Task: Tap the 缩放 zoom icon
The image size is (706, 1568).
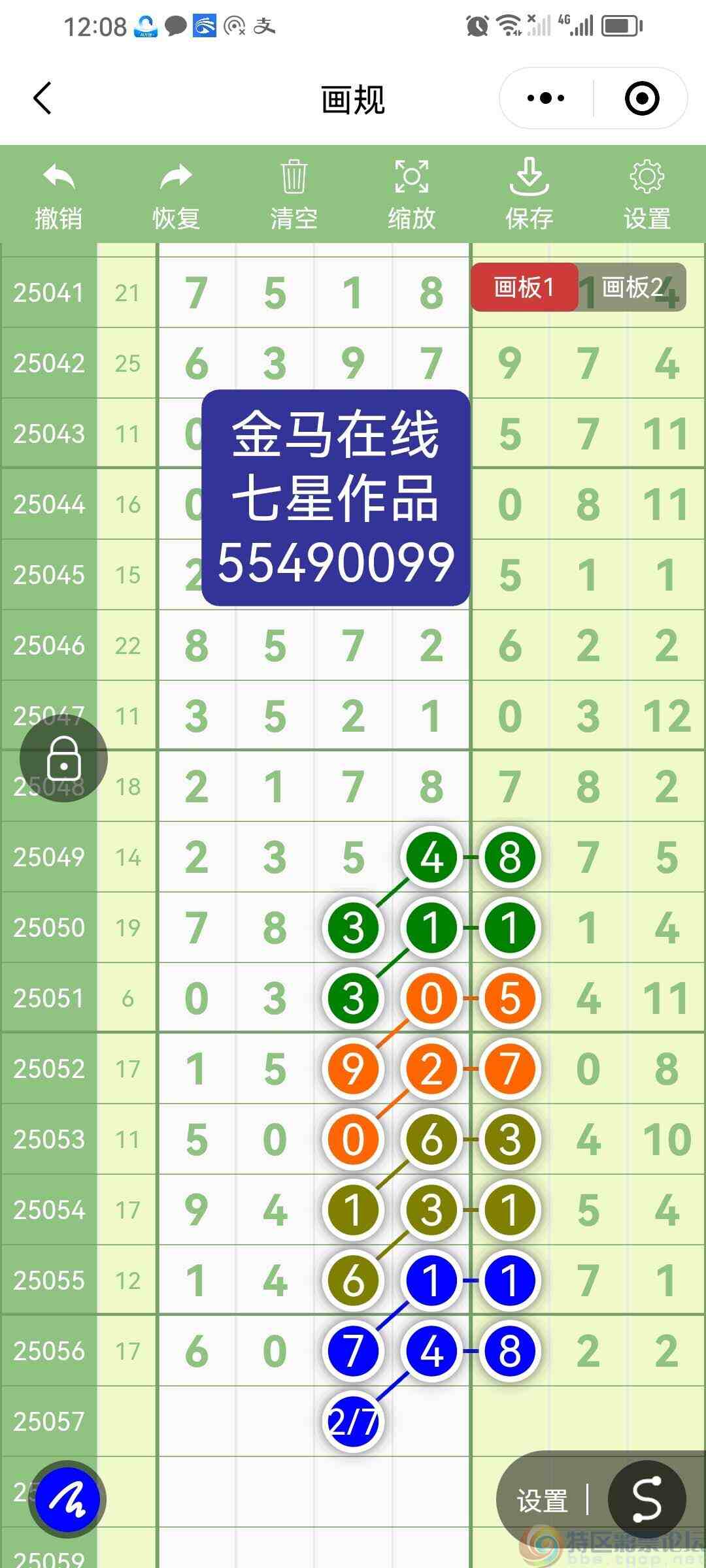Action: click(411, 177)
